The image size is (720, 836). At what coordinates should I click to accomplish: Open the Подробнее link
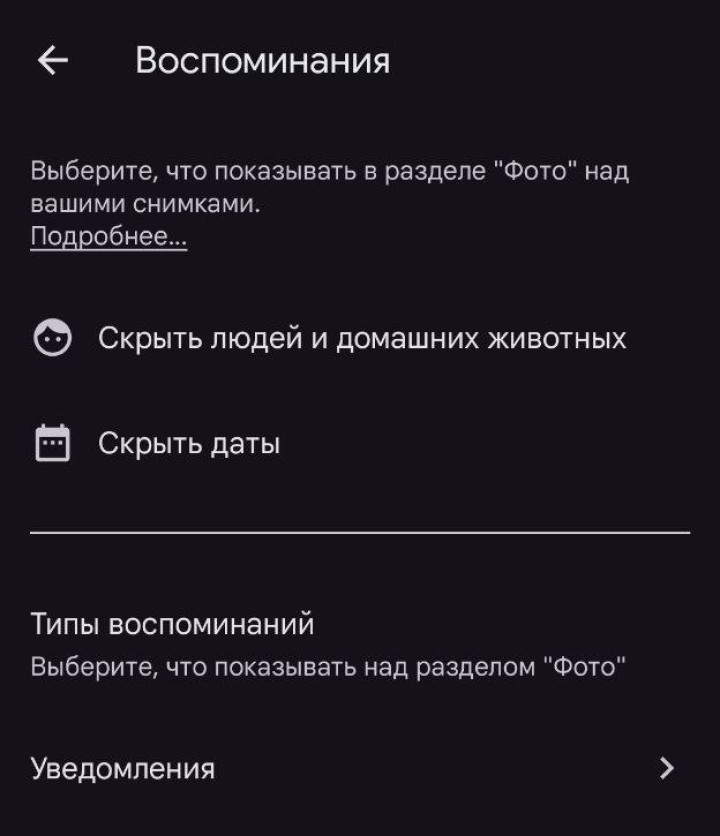click(108, 237)
